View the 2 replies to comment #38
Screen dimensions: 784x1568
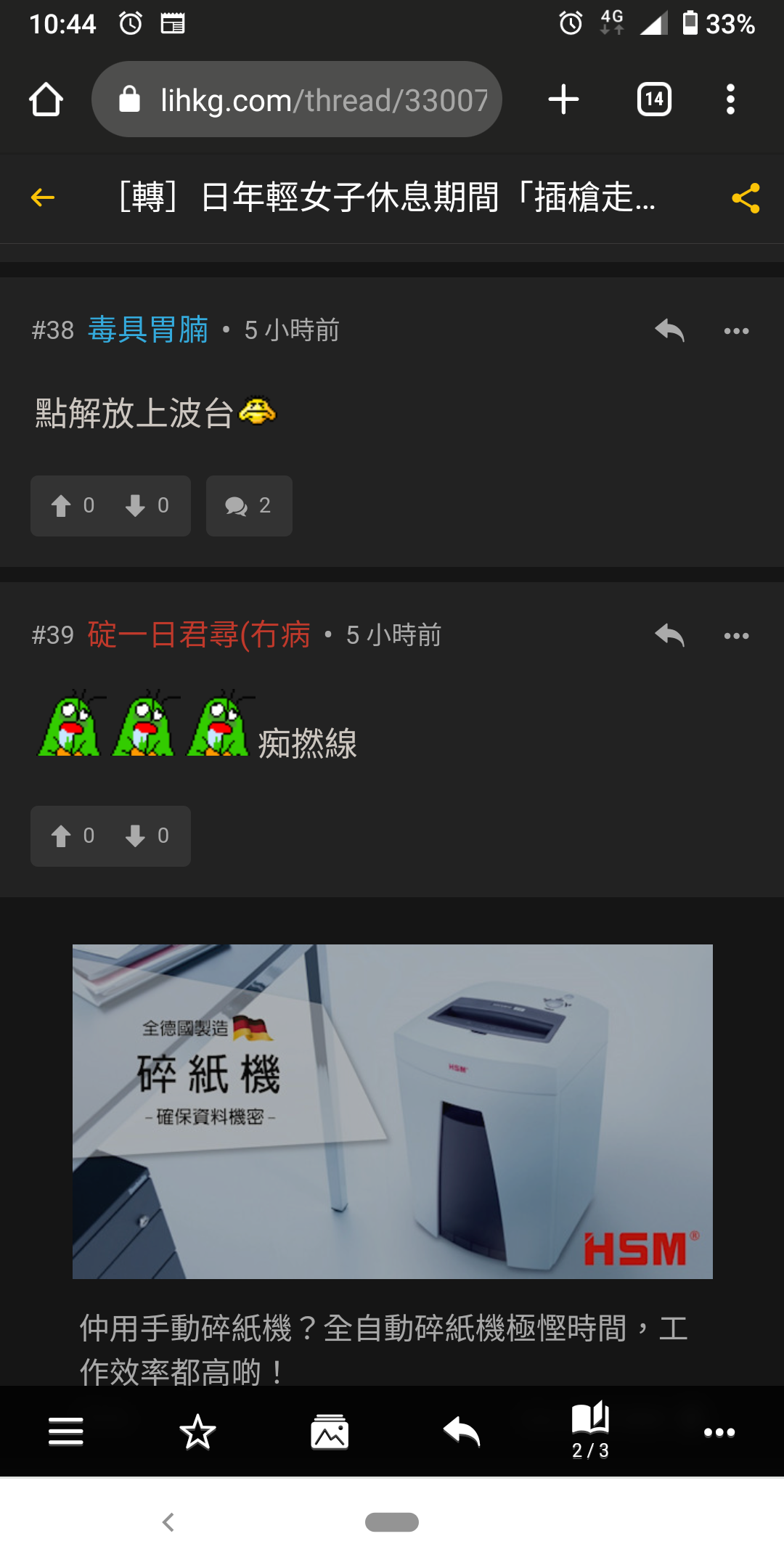[x=249, y=506]
